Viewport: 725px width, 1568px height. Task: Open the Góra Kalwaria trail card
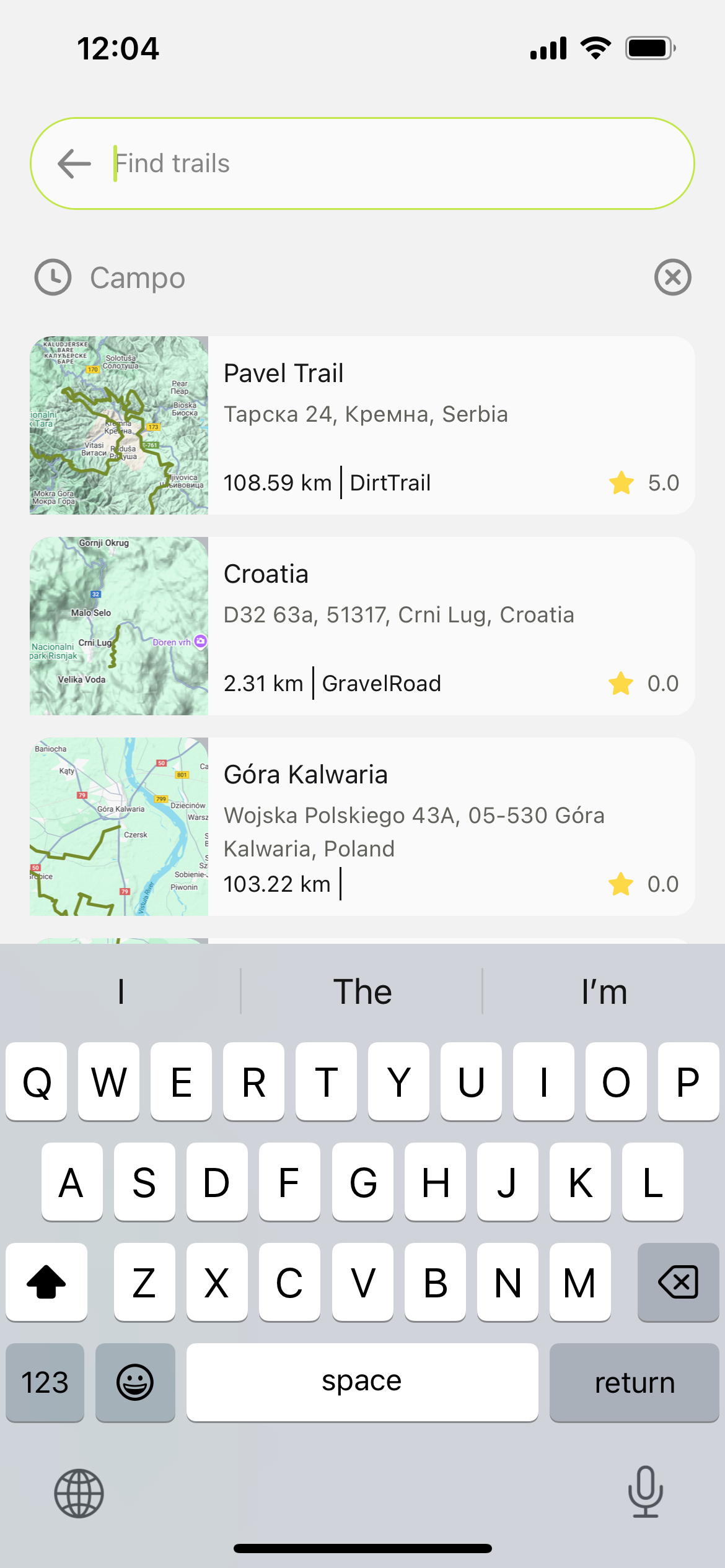click(362, 827)
